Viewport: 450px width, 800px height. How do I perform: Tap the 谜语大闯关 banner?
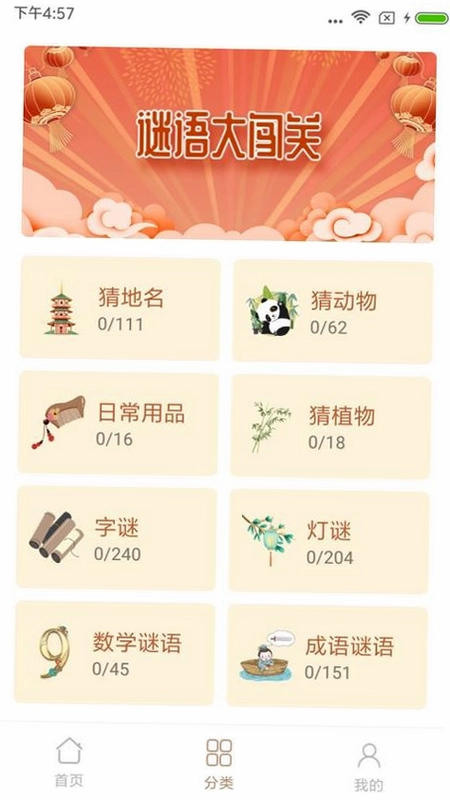pos(229,143)
